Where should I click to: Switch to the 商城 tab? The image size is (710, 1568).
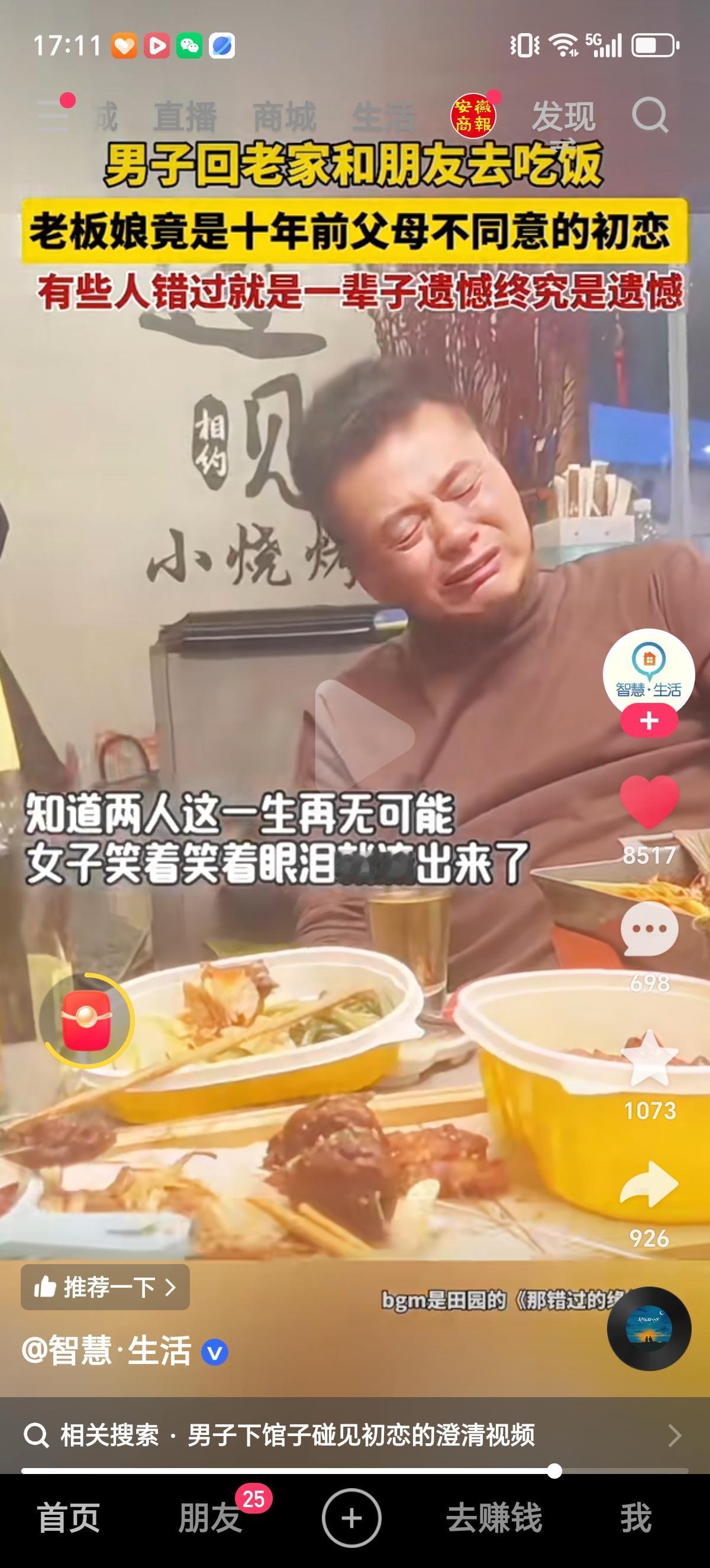[285, 115]
